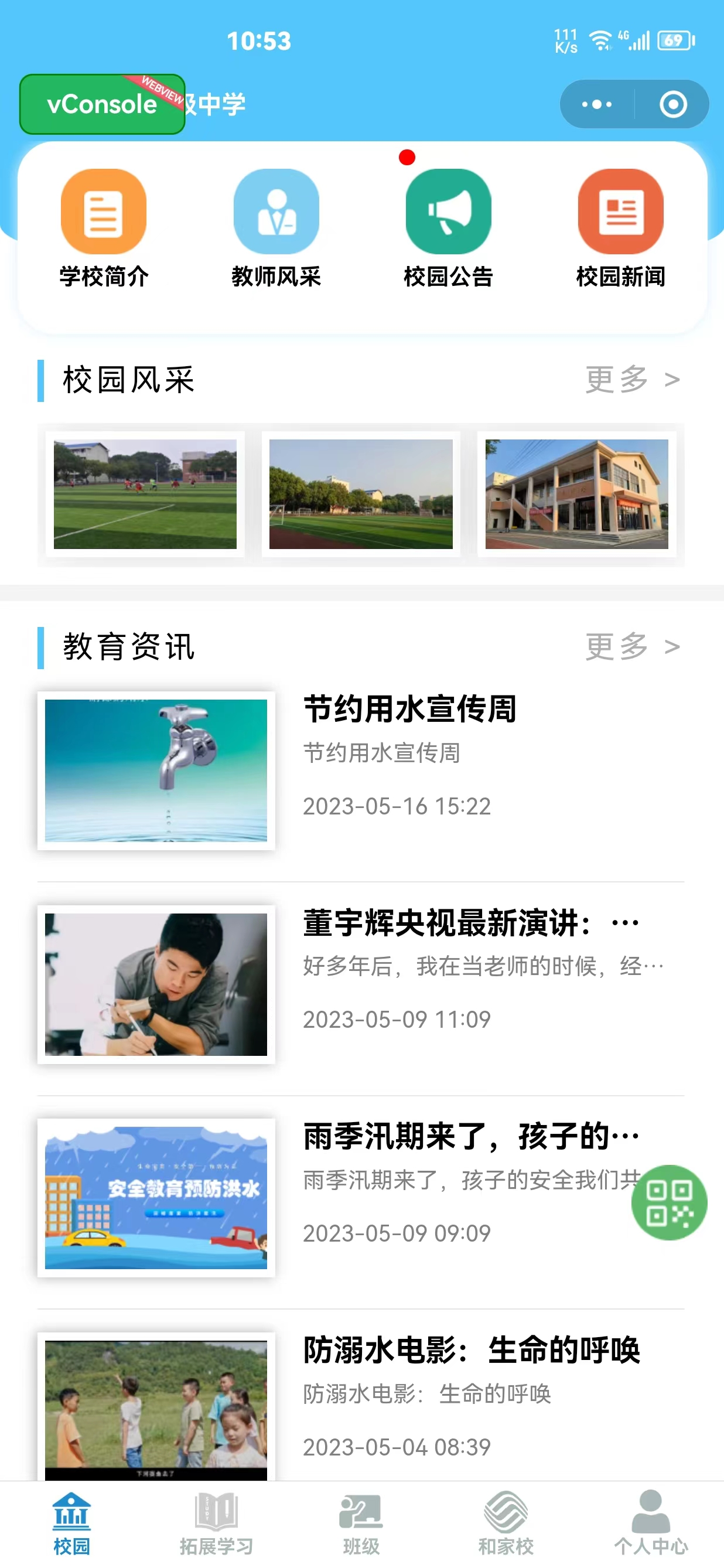
Task: Open the school building campus photo
Action: (x=576, y=493)
